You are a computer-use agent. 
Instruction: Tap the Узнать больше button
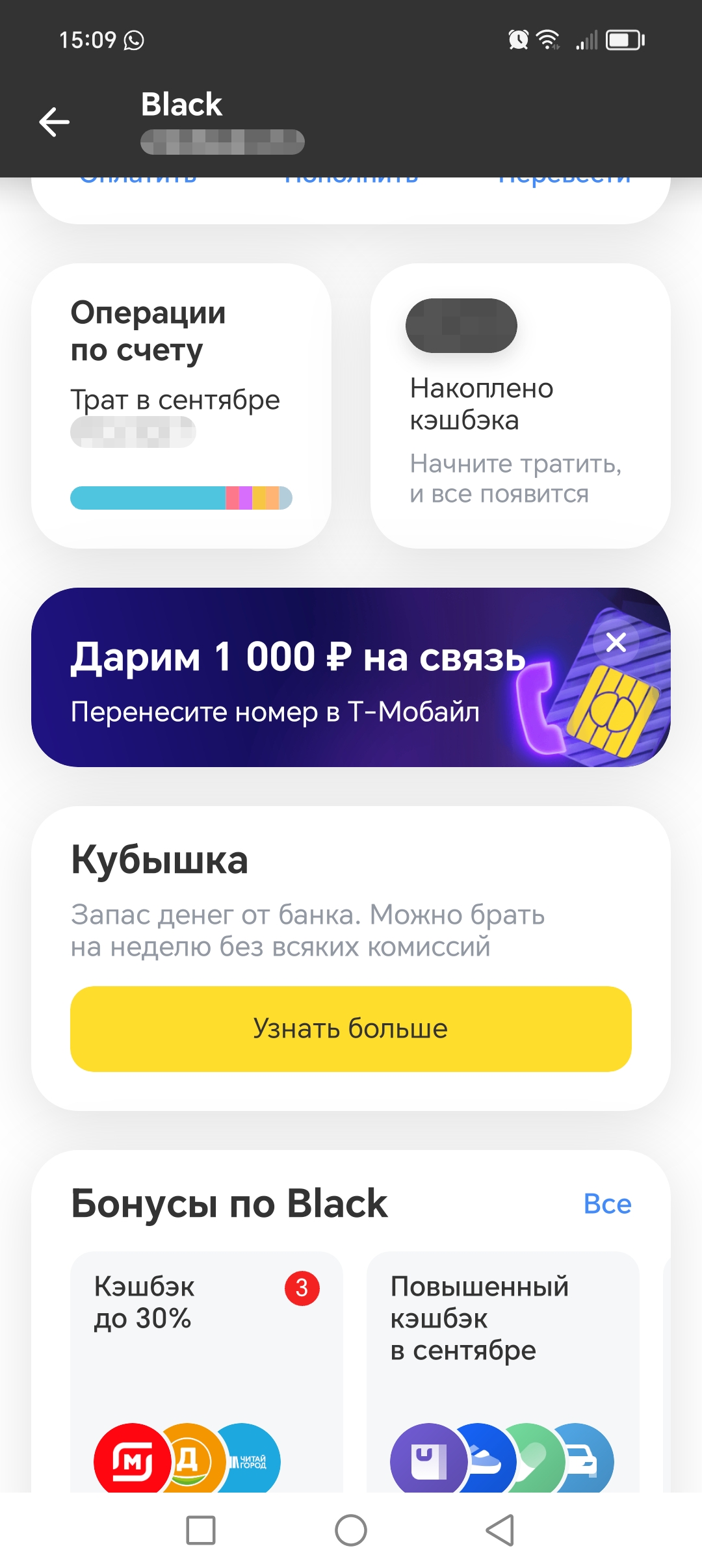[351, 1028]
